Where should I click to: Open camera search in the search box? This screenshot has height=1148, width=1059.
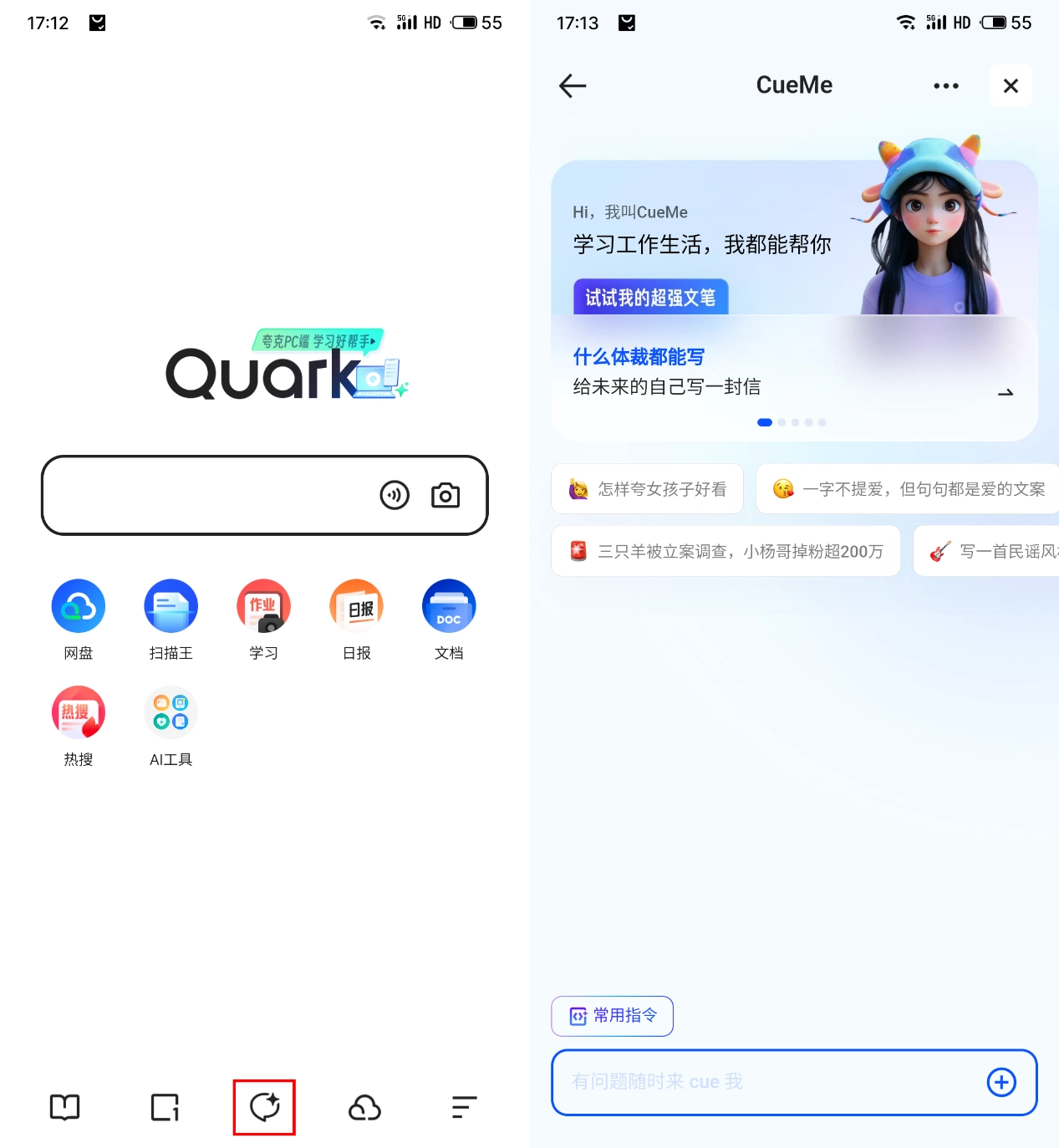click(x=445, y=495)
